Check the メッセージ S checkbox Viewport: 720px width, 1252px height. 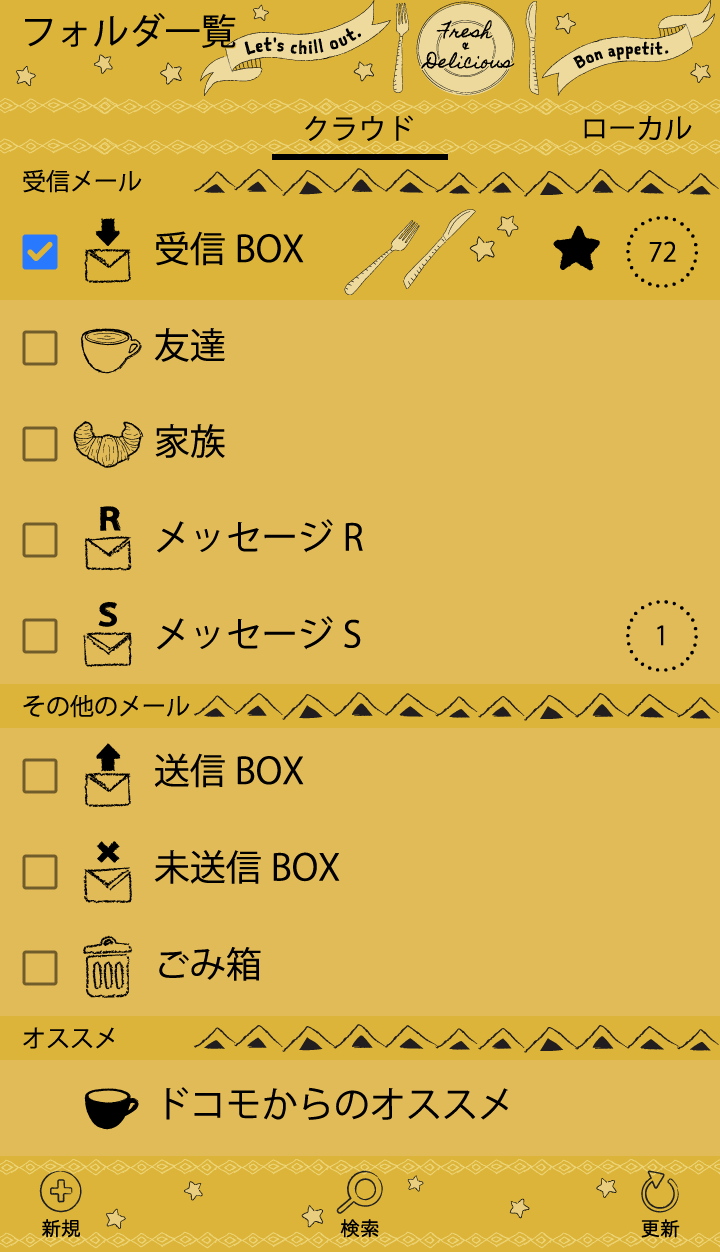coord(40,636)
